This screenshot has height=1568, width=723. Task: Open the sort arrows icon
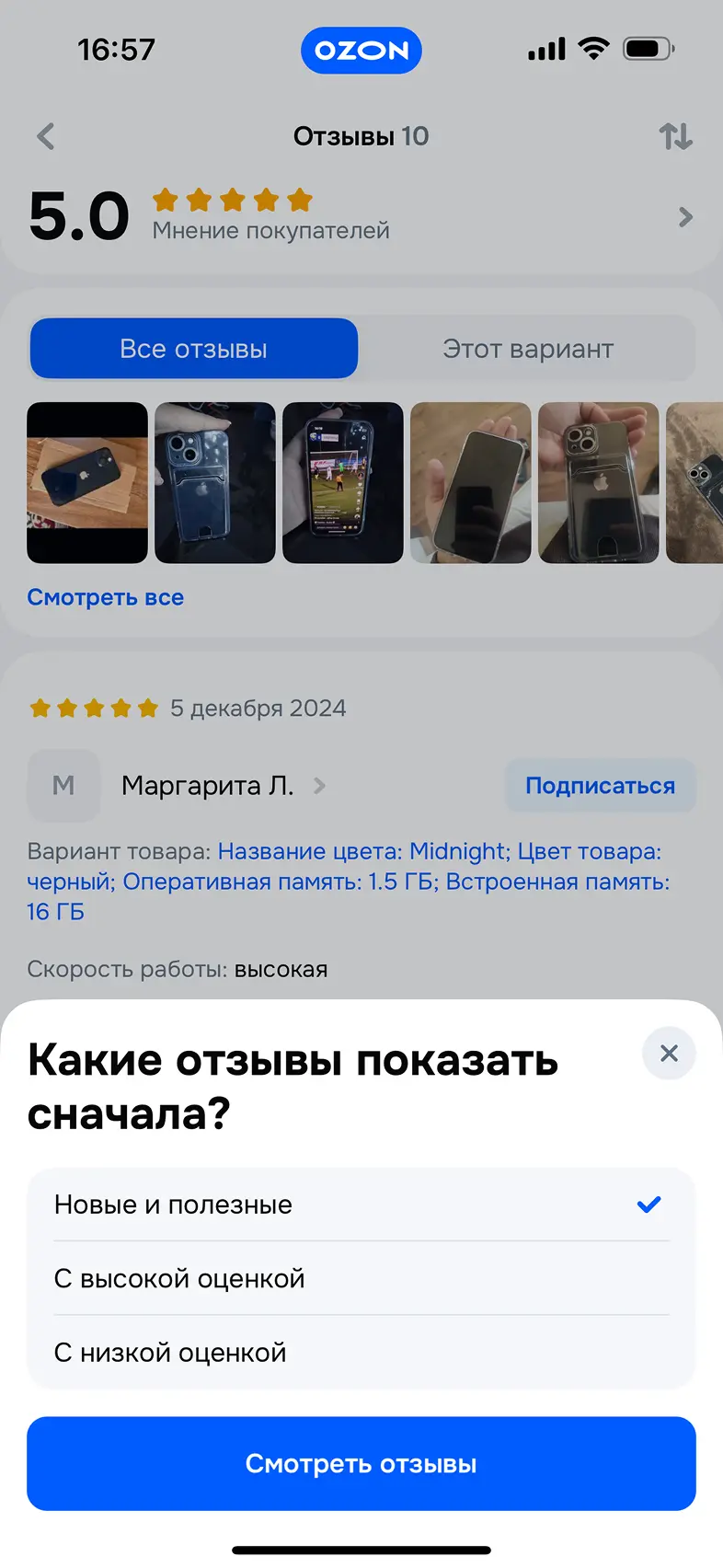[x=675, y=137]
